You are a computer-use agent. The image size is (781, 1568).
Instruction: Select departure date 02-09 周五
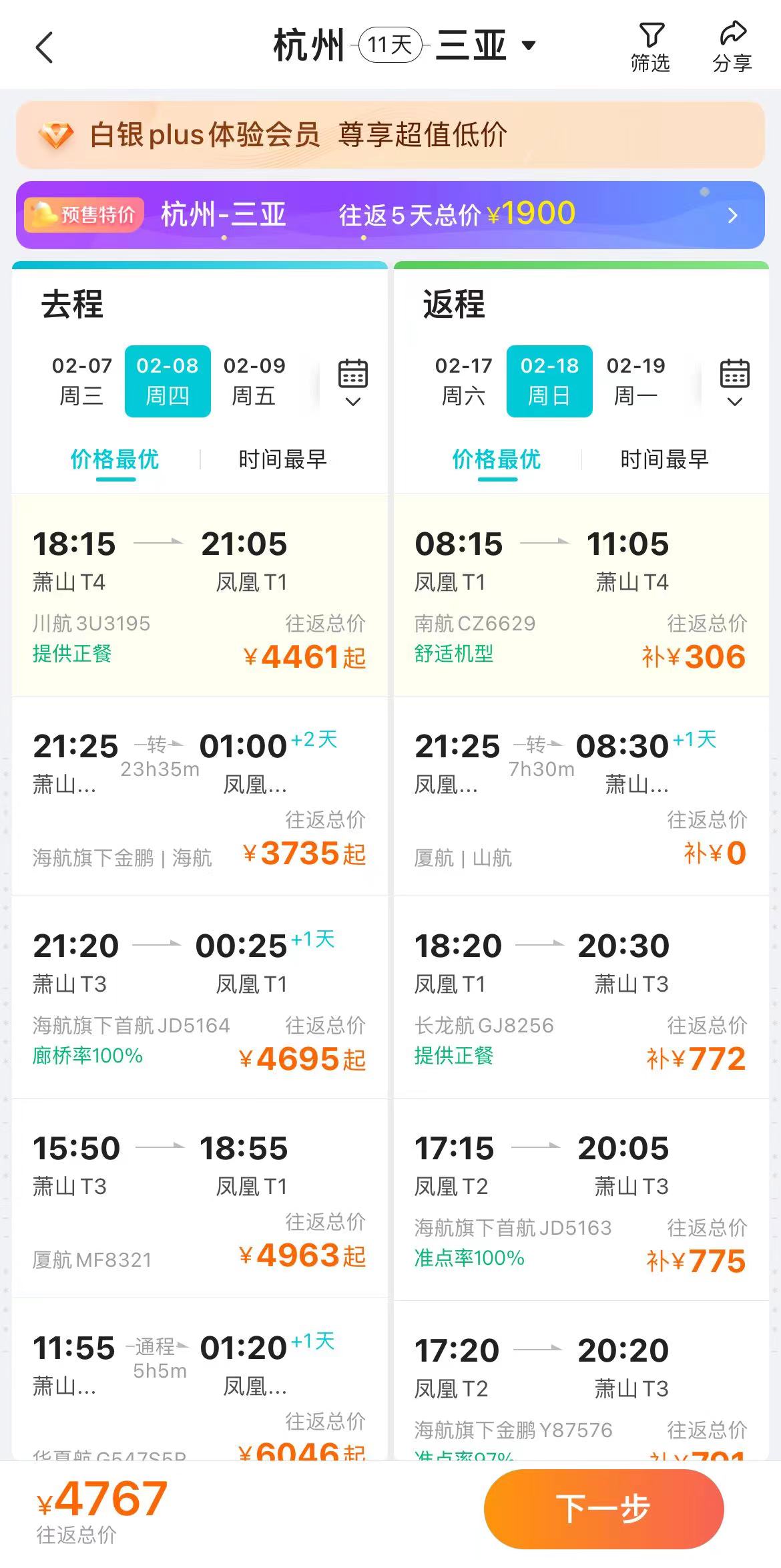254,381
